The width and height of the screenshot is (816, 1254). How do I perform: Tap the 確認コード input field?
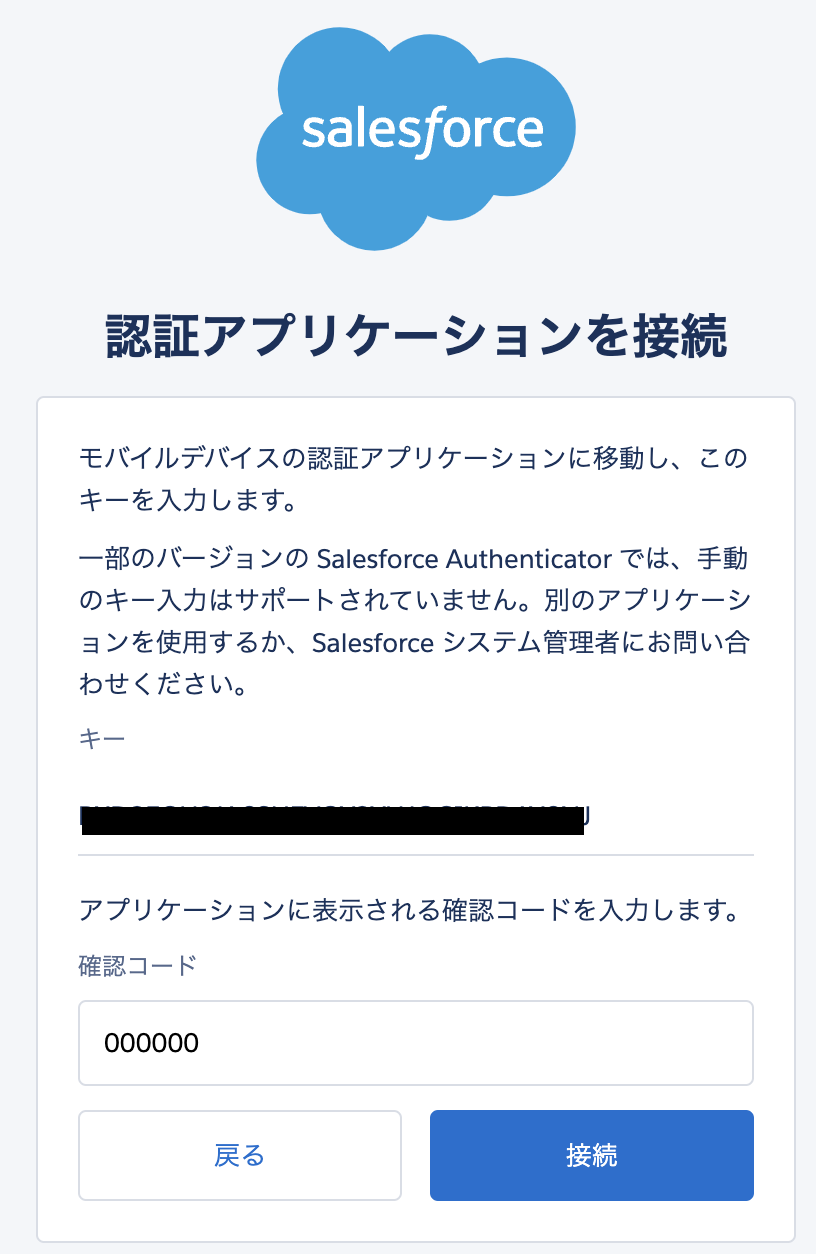[415, 1043]
